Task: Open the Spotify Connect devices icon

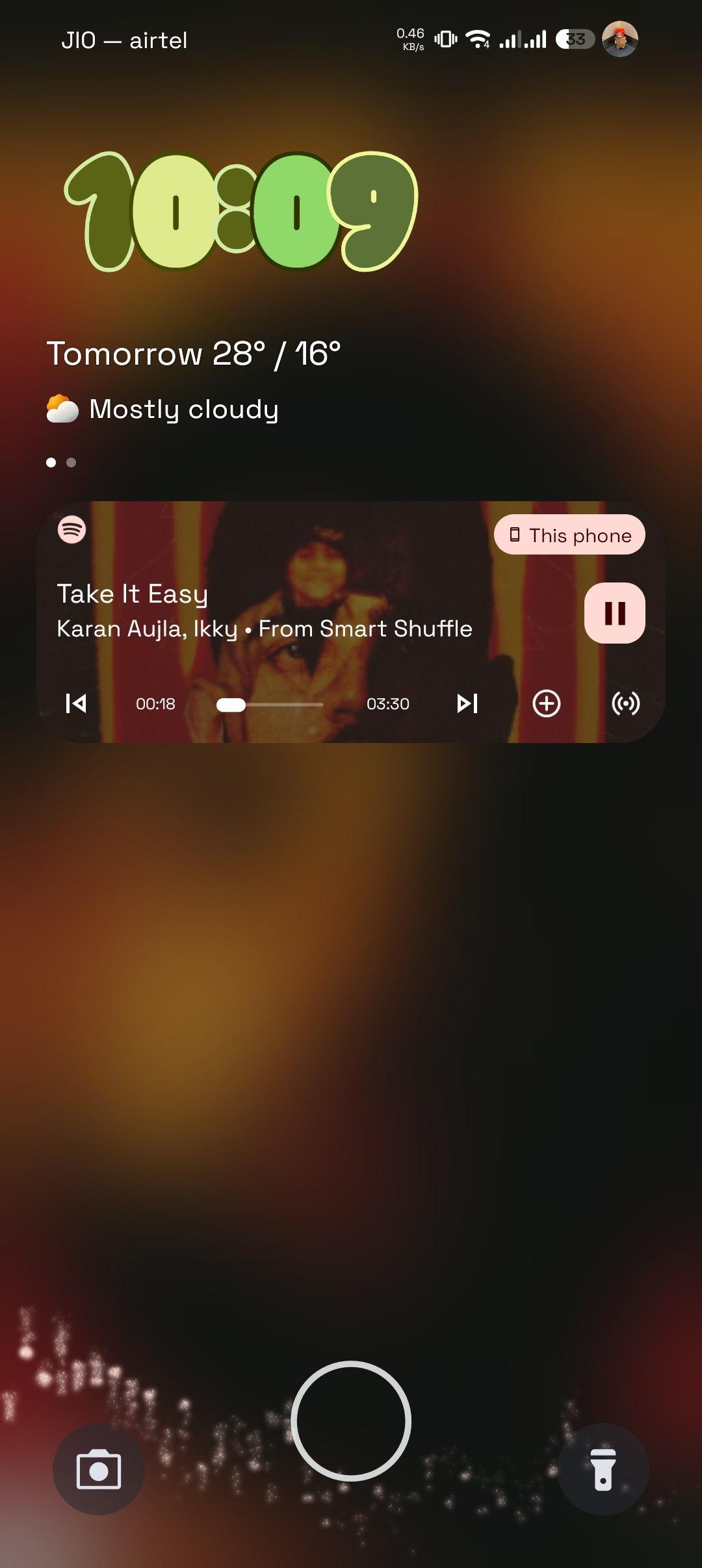Action: [x=625, y=703]
